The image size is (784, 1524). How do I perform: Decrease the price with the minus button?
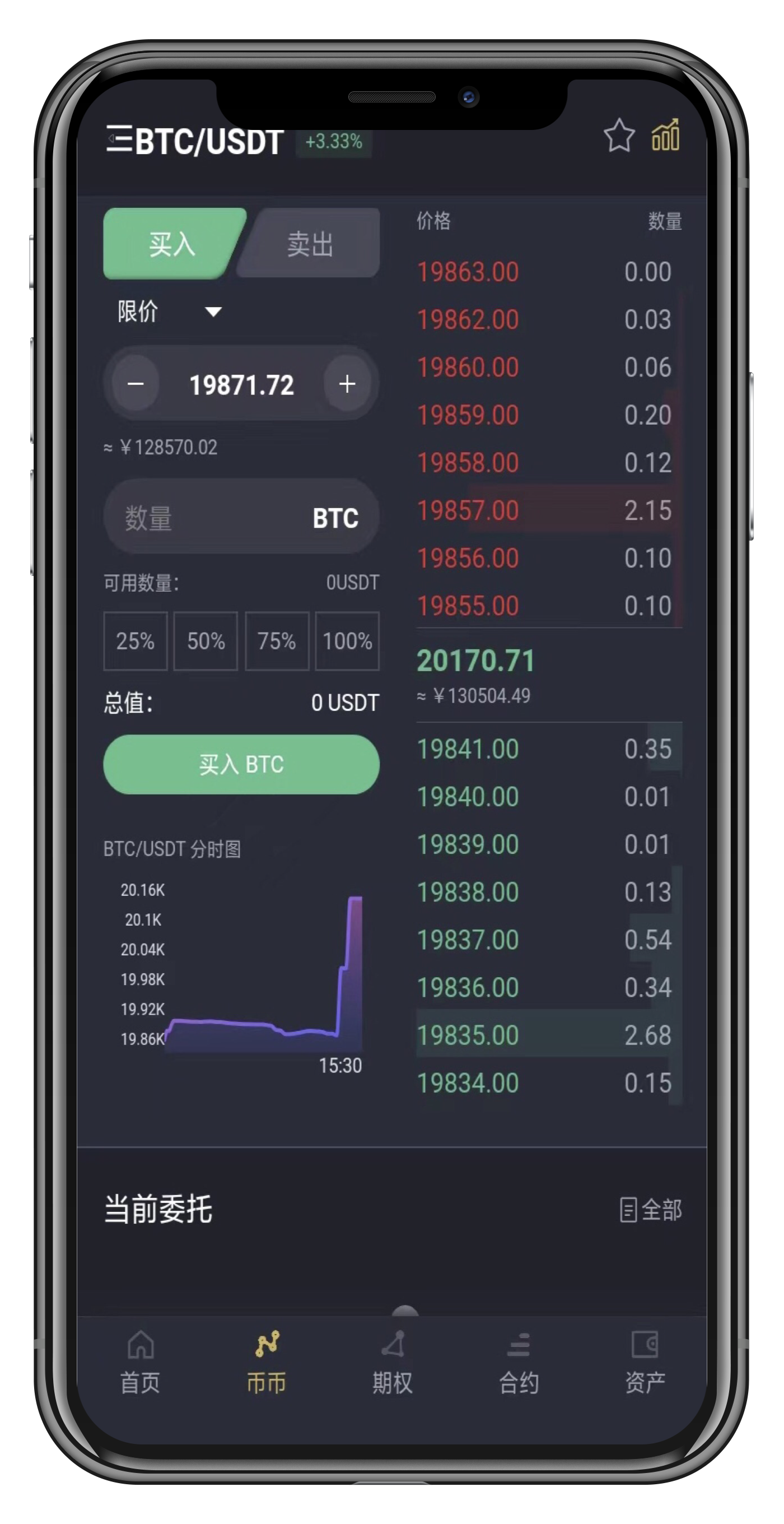(x=136, y=384)
